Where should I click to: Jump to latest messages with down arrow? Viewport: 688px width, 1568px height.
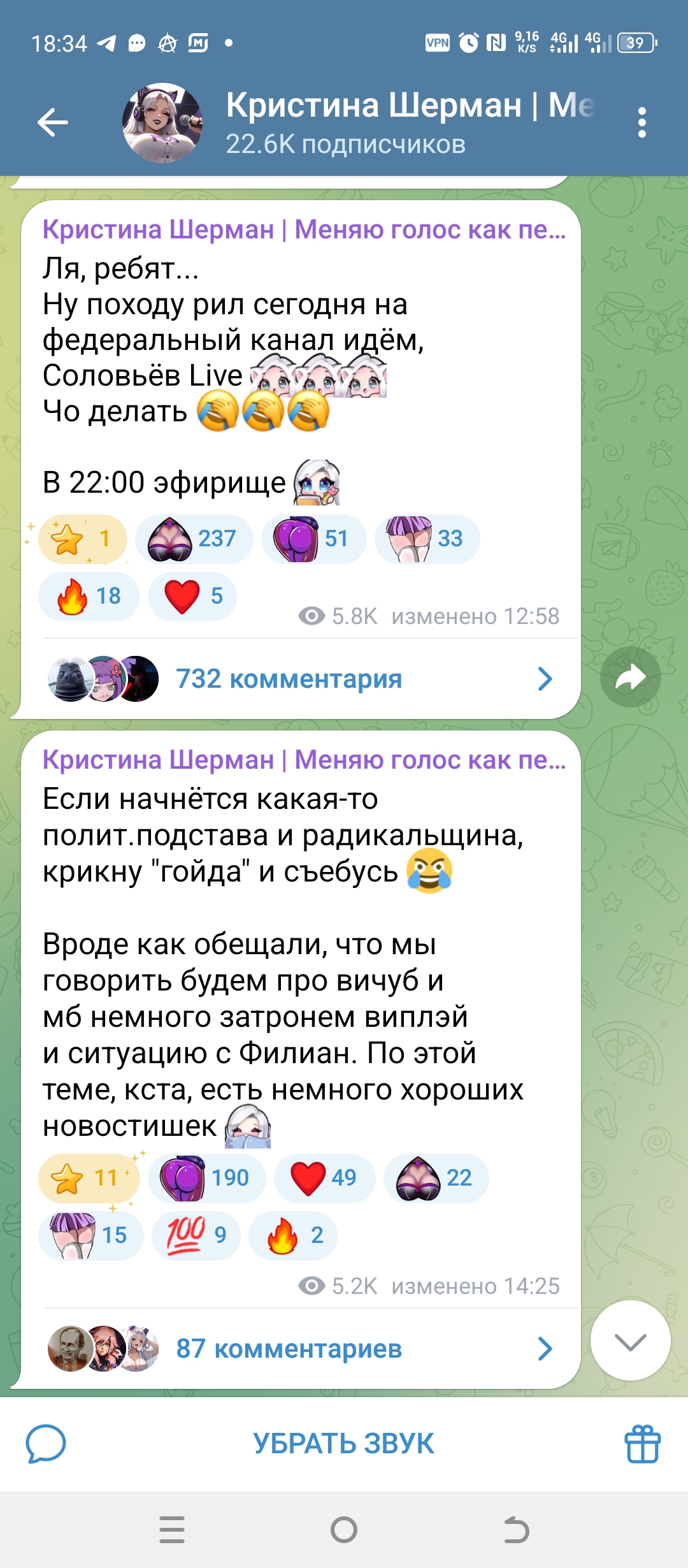pyautogui.click(x=630, y=1341)
